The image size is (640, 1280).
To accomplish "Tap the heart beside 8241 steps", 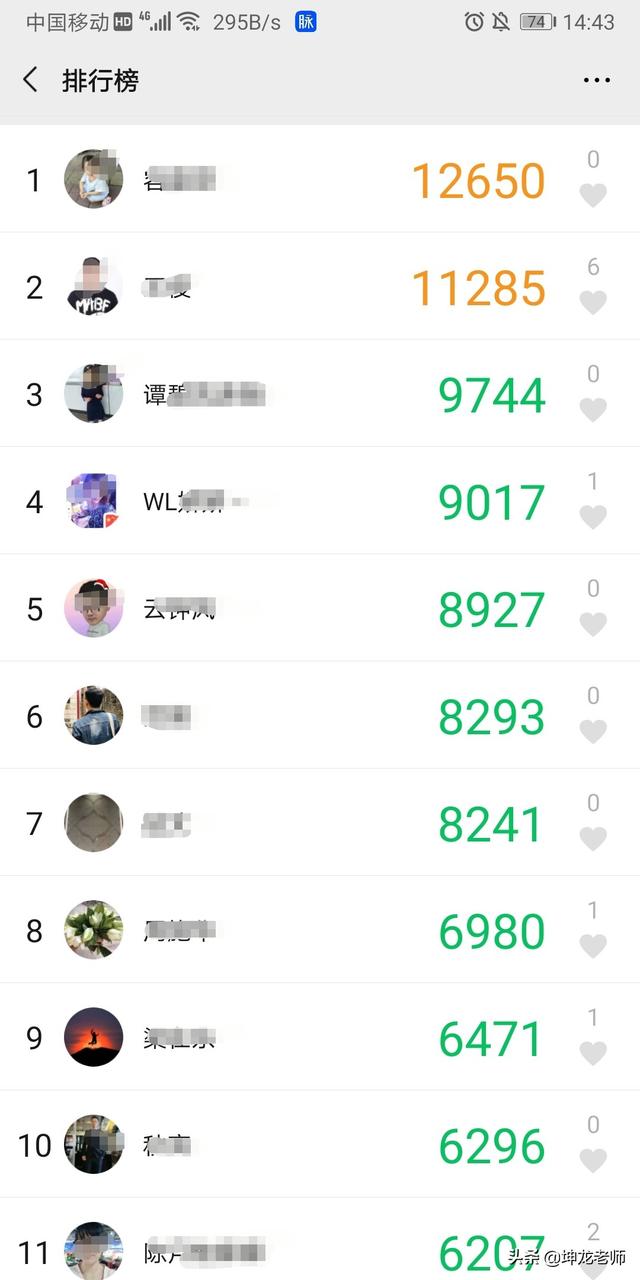I will coord(593,838).
